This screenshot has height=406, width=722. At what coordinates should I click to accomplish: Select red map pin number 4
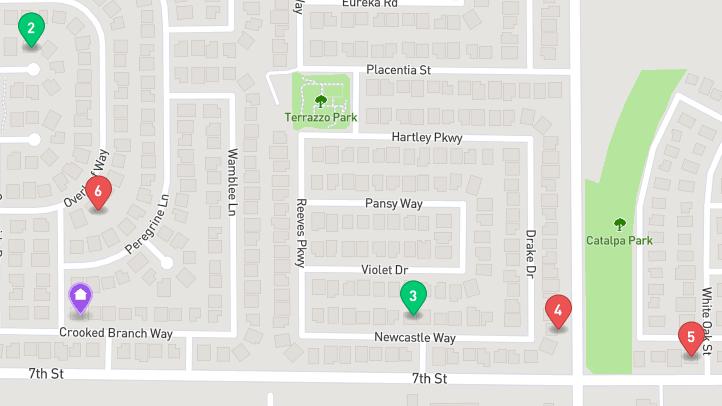(558, 311)
